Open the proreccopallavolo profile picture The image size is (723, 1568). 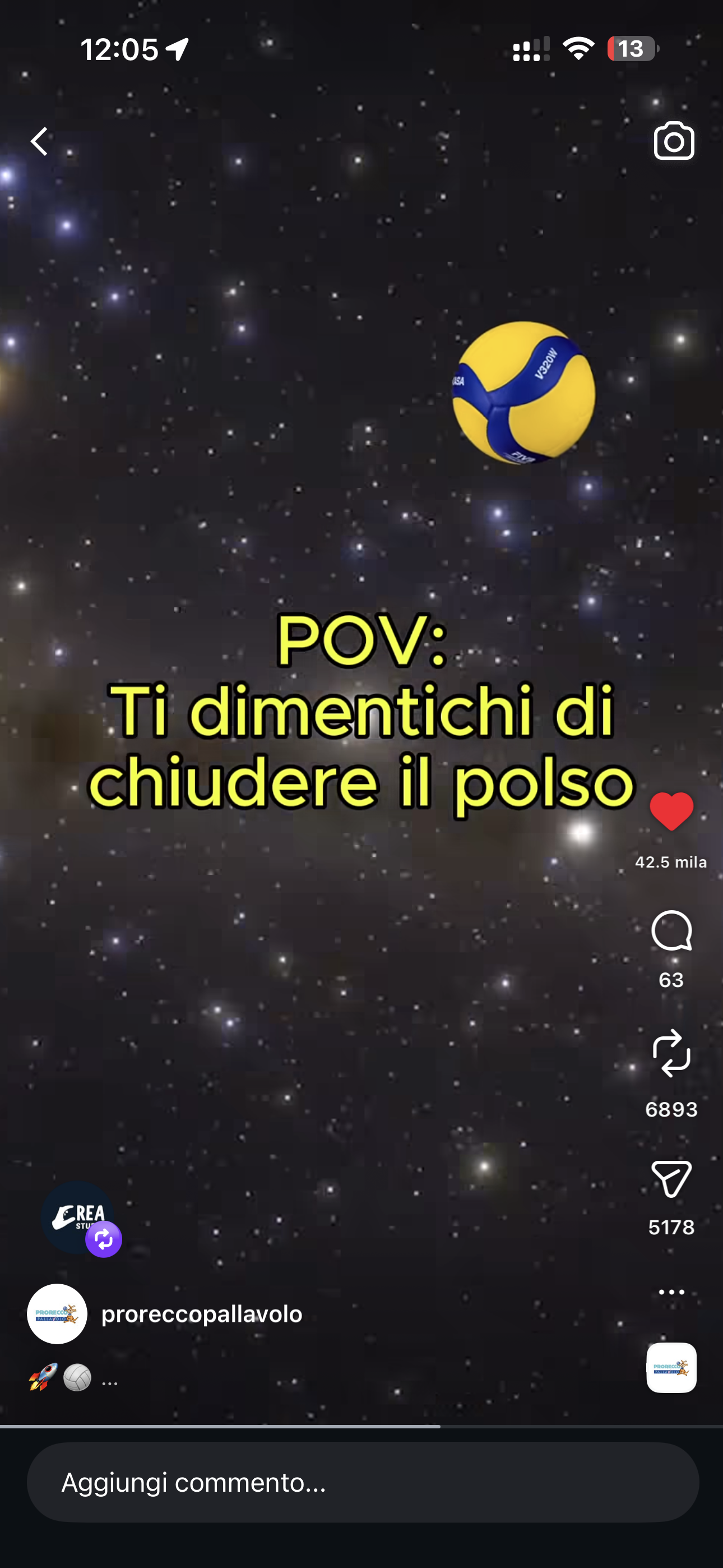click(x=57, y=1312)
